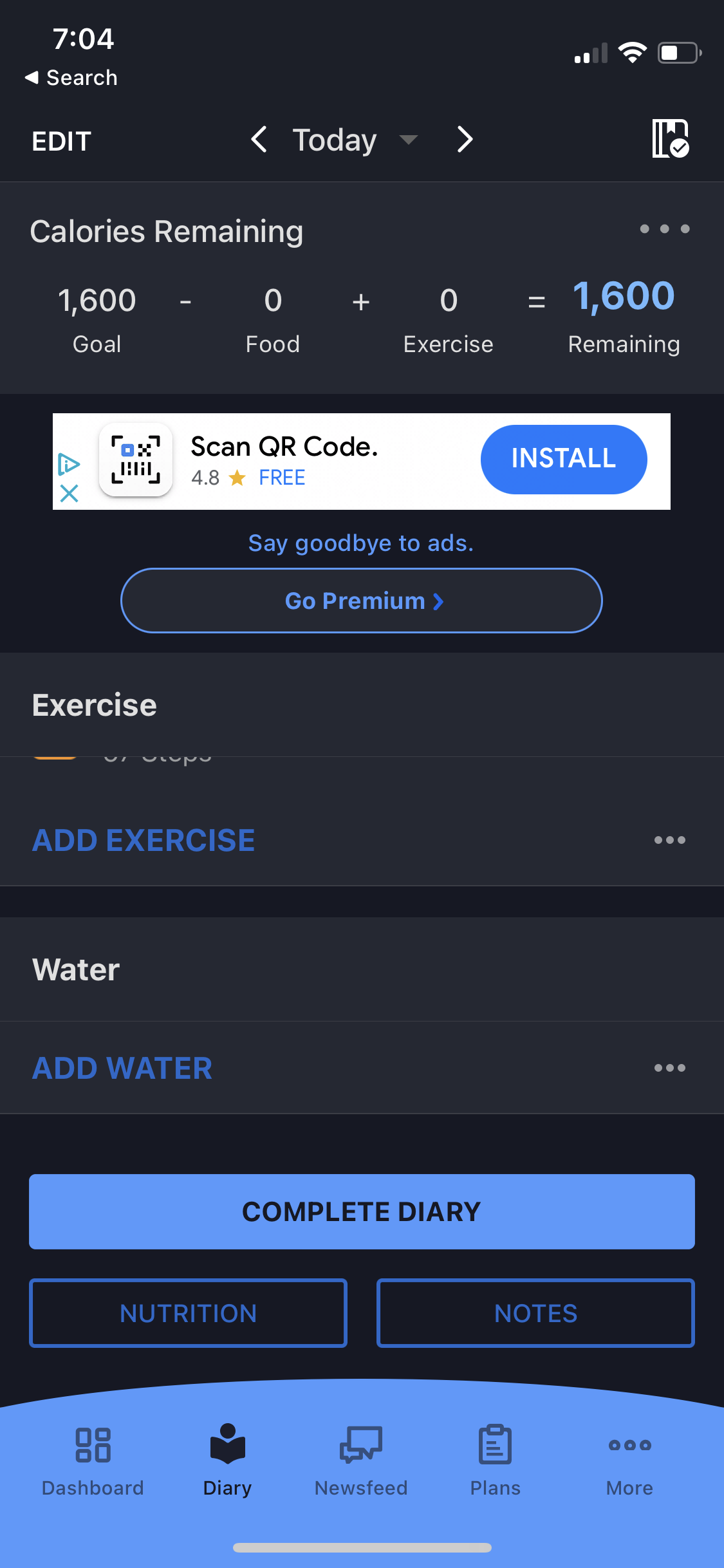Tap ADD WATER to log water intake

tap(122, 1067)
